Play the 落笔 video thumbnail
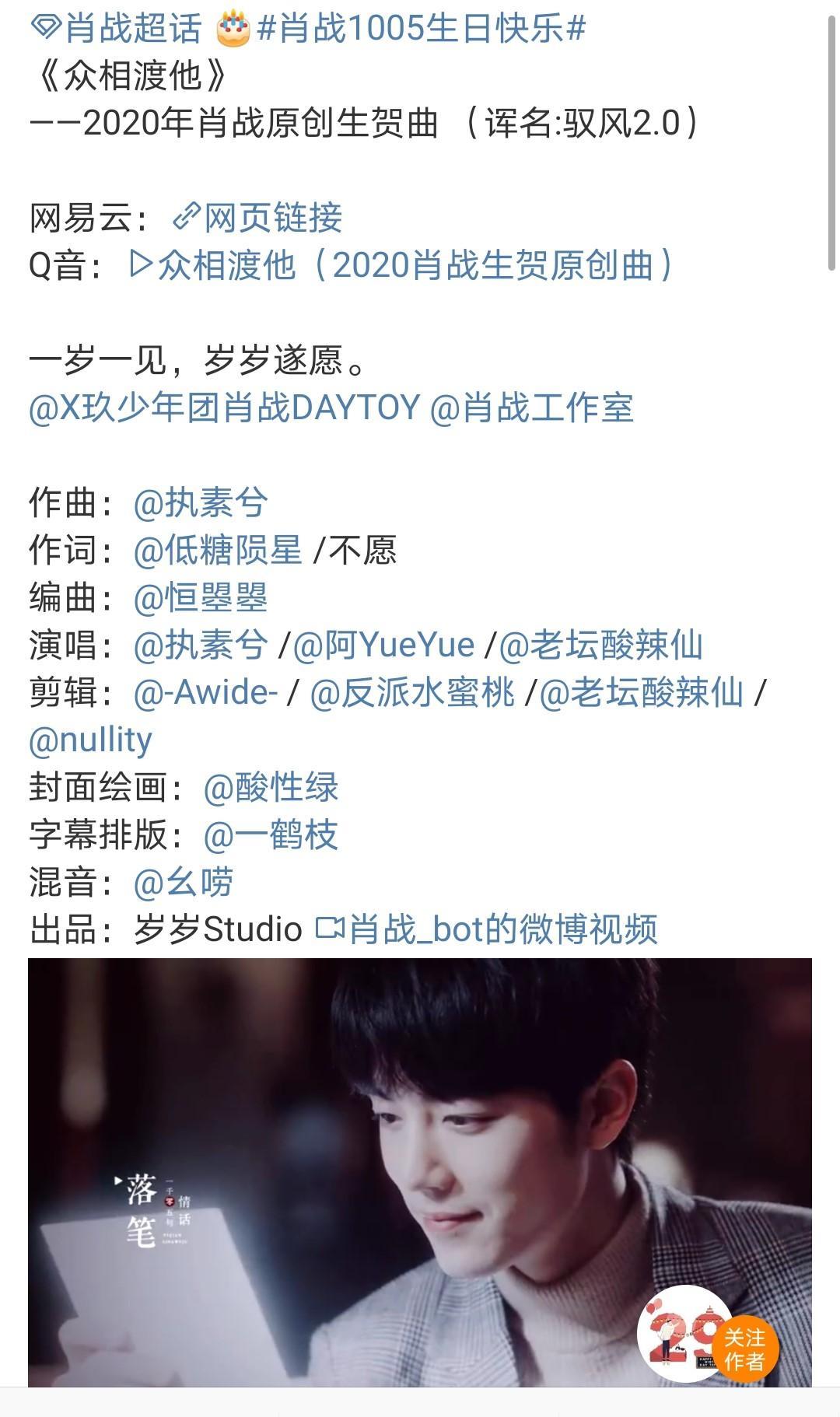This screenshot has height=1417, width=840. (x=420, y=1167)
